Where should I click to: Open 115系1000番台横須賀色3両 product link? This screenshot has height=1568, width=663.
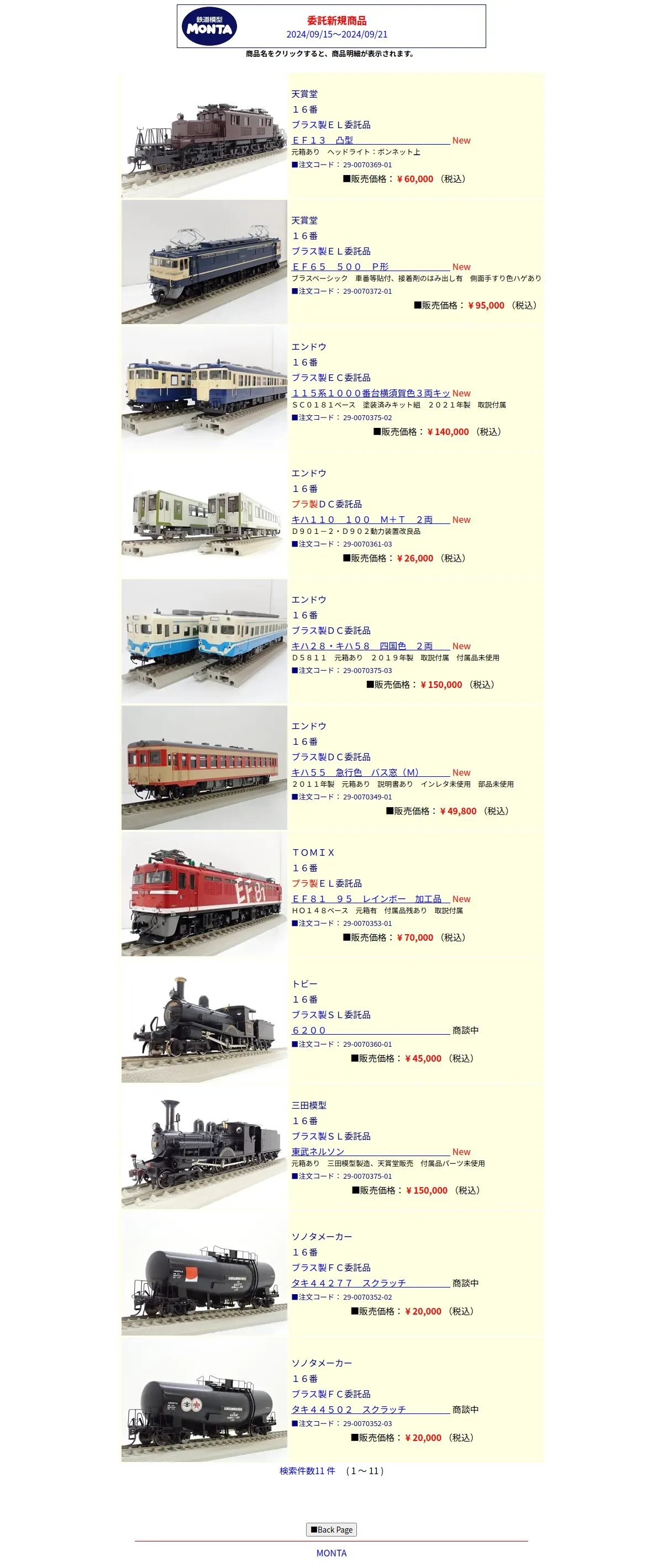(370, 393)
